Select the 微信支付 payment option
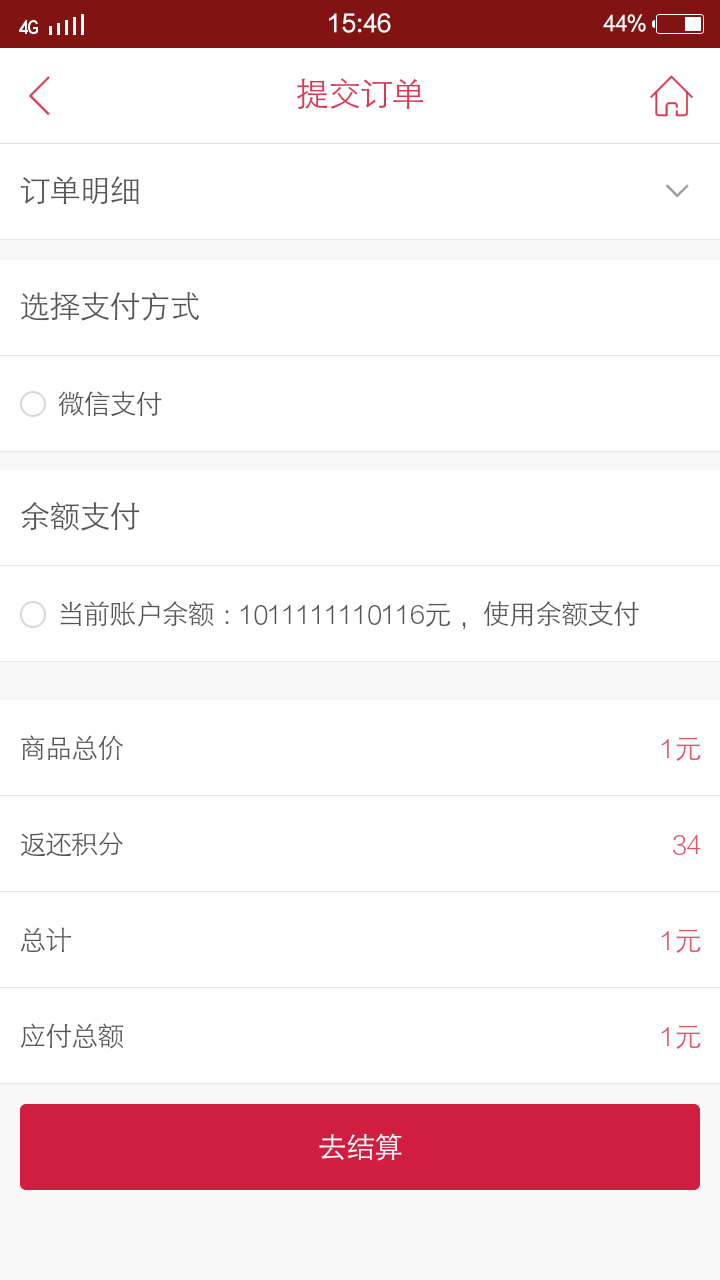The height and width of the screenshot is (1280, 720). 34,404
